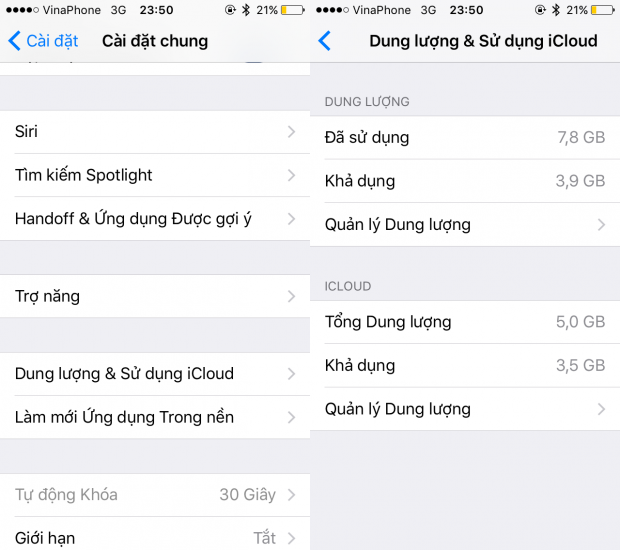This screenshot has width=620, height=550.
Task: Open Dung lượng & Sử dụng iCloud row
Action: coord(154,374)
